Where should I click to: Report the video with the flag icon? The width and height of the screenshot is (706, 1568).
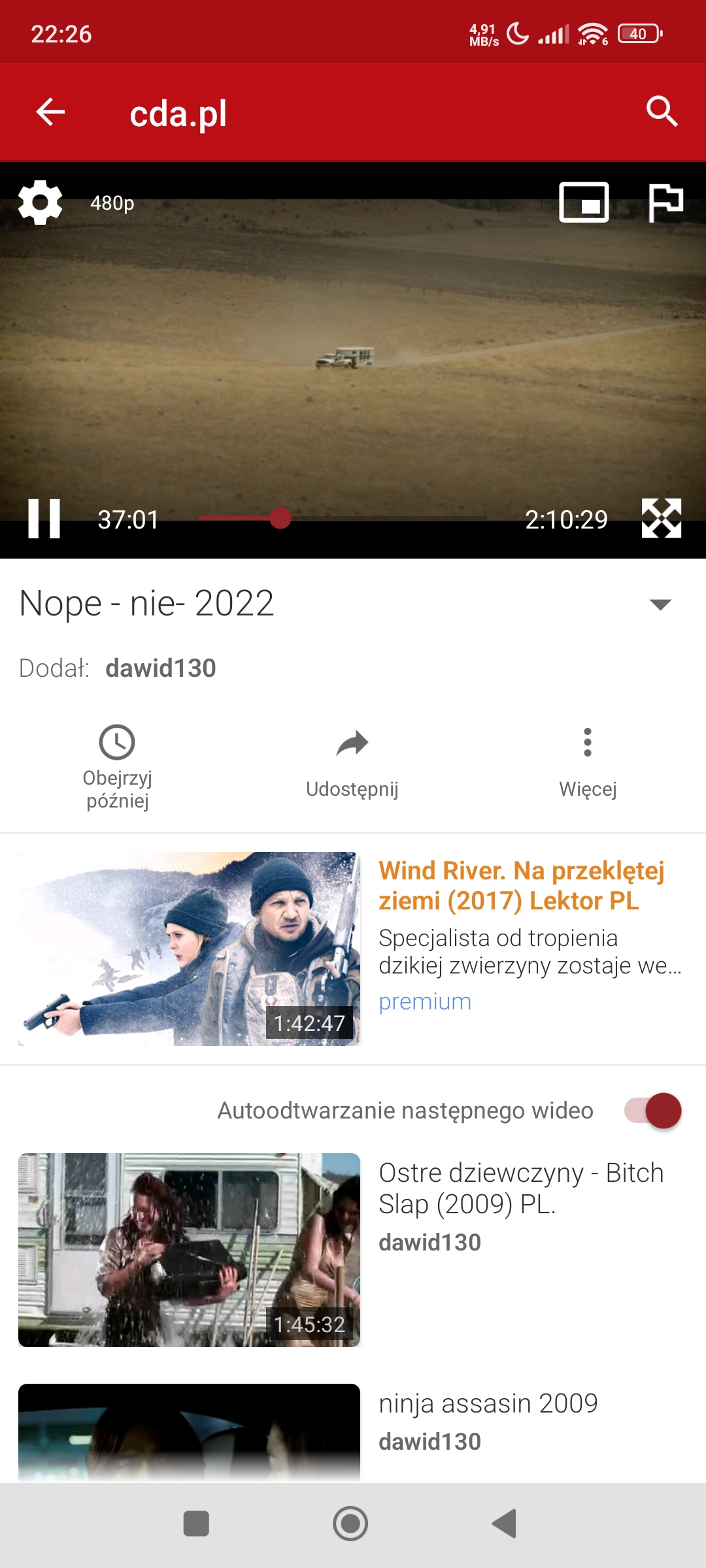pyautogui.click(x=665, y=203)
